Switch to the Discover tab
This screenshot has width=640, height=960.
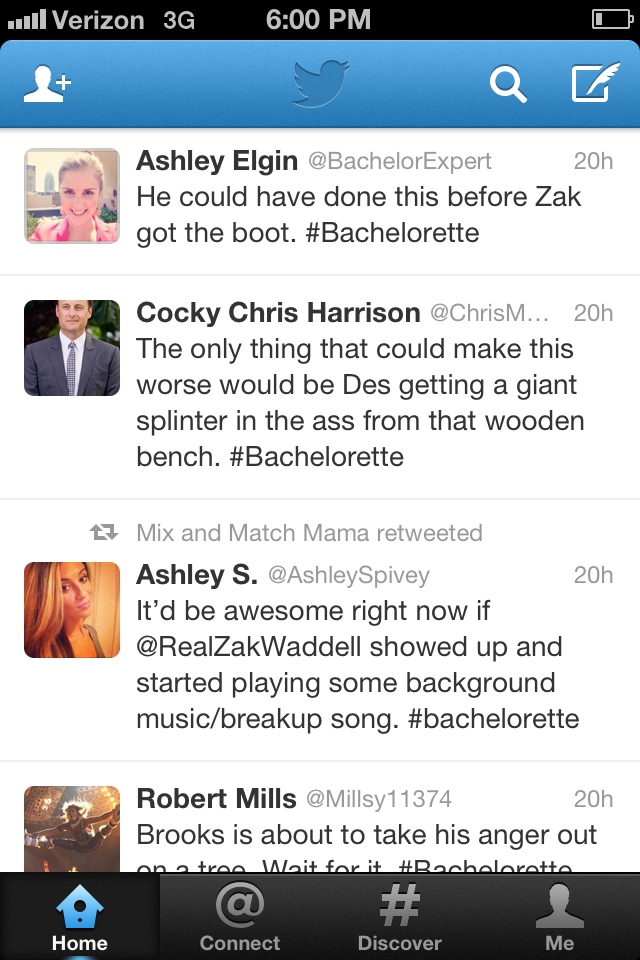[x=400, y=917]
